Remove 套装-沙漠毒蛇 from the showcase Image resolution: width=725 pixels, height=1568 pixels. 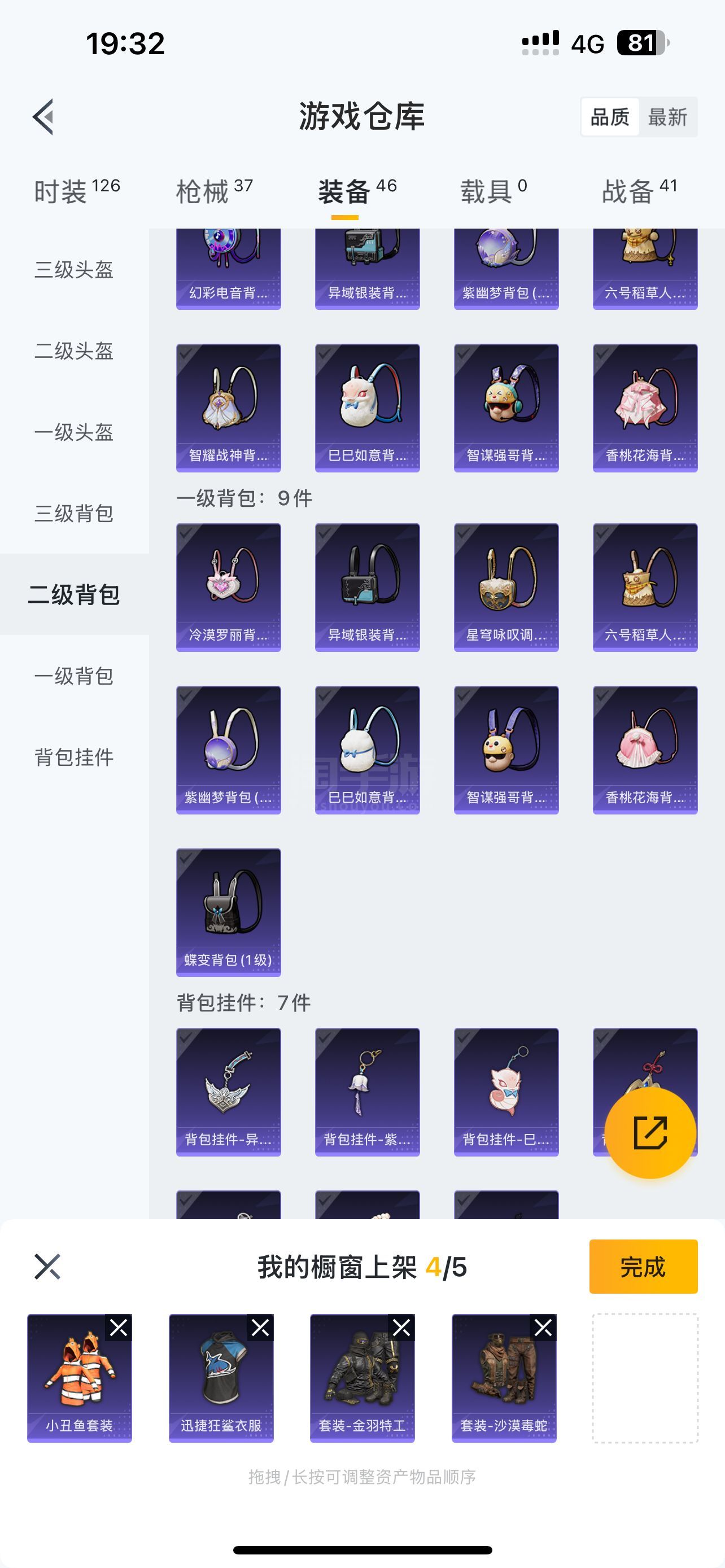coord(543,1328)
